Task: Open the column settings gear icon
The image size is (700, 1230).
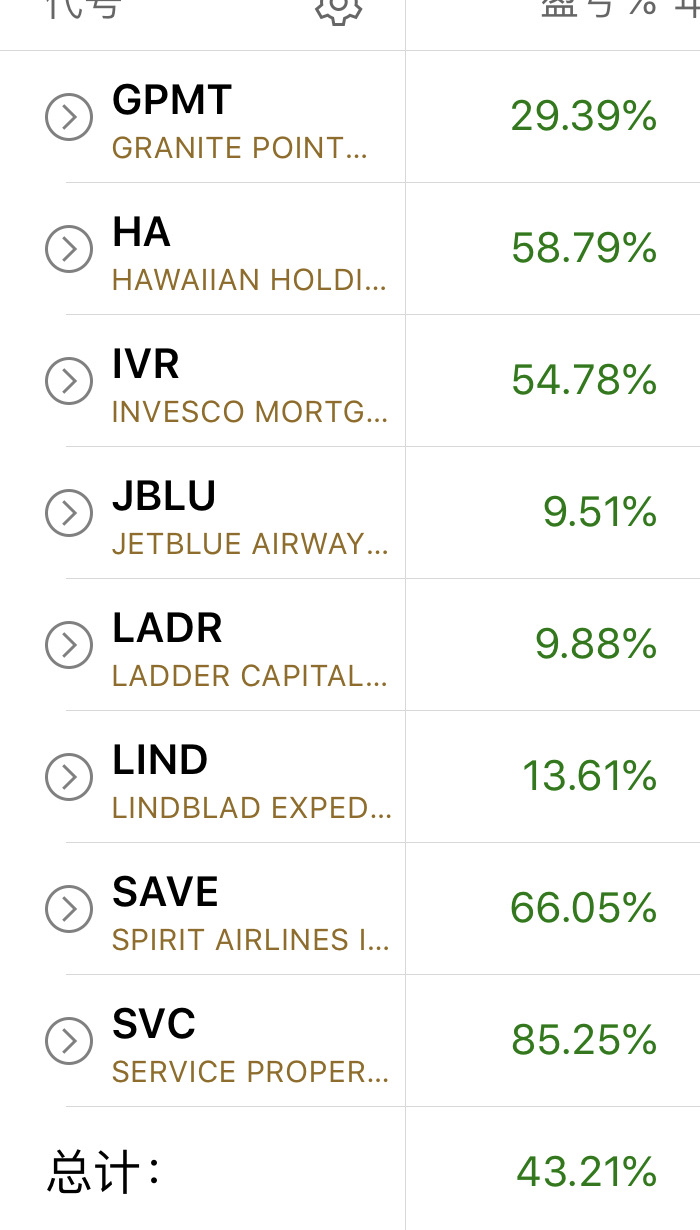Action: click(x=338, y=8)
